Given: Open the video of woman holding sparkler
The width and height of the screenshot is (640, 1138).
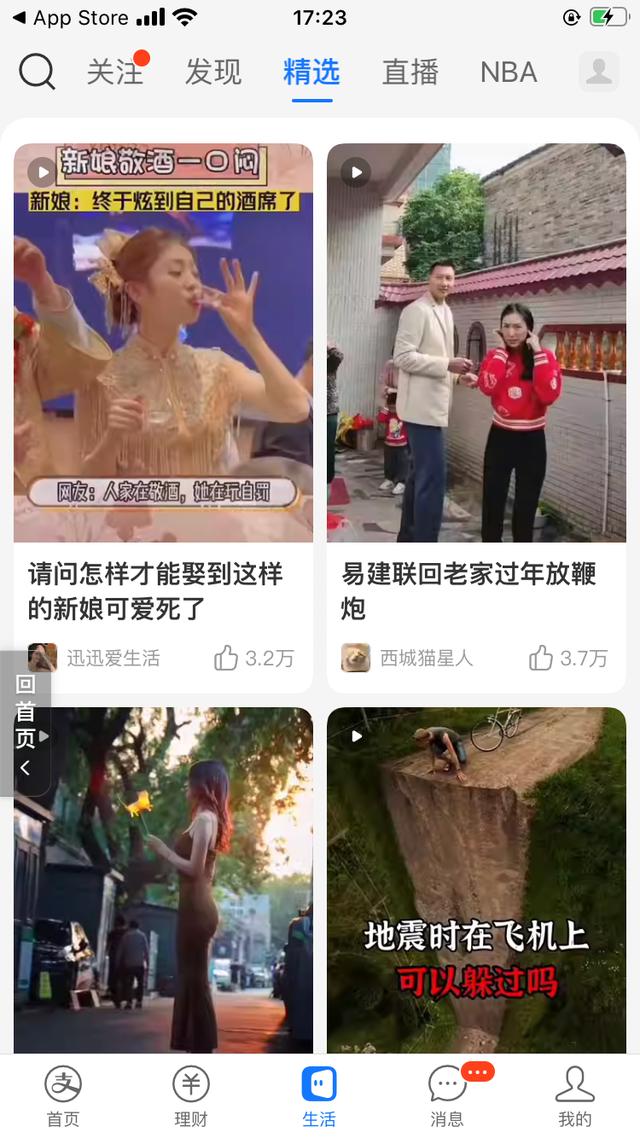Looking at the screenshot, I should pos(163,880).
